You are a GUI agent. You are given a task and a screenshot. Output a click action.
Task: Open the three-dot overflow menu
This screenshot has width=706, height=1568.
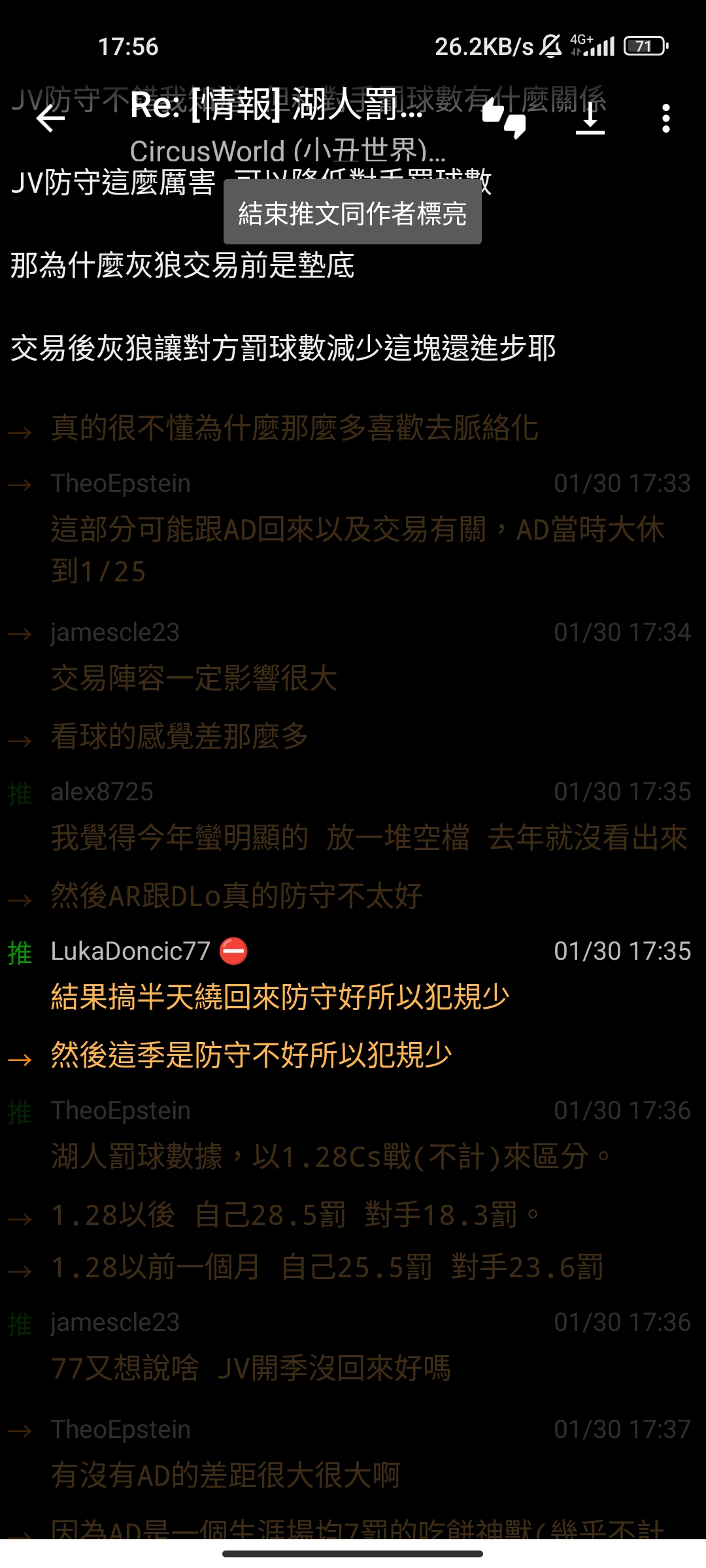[665, 119]
